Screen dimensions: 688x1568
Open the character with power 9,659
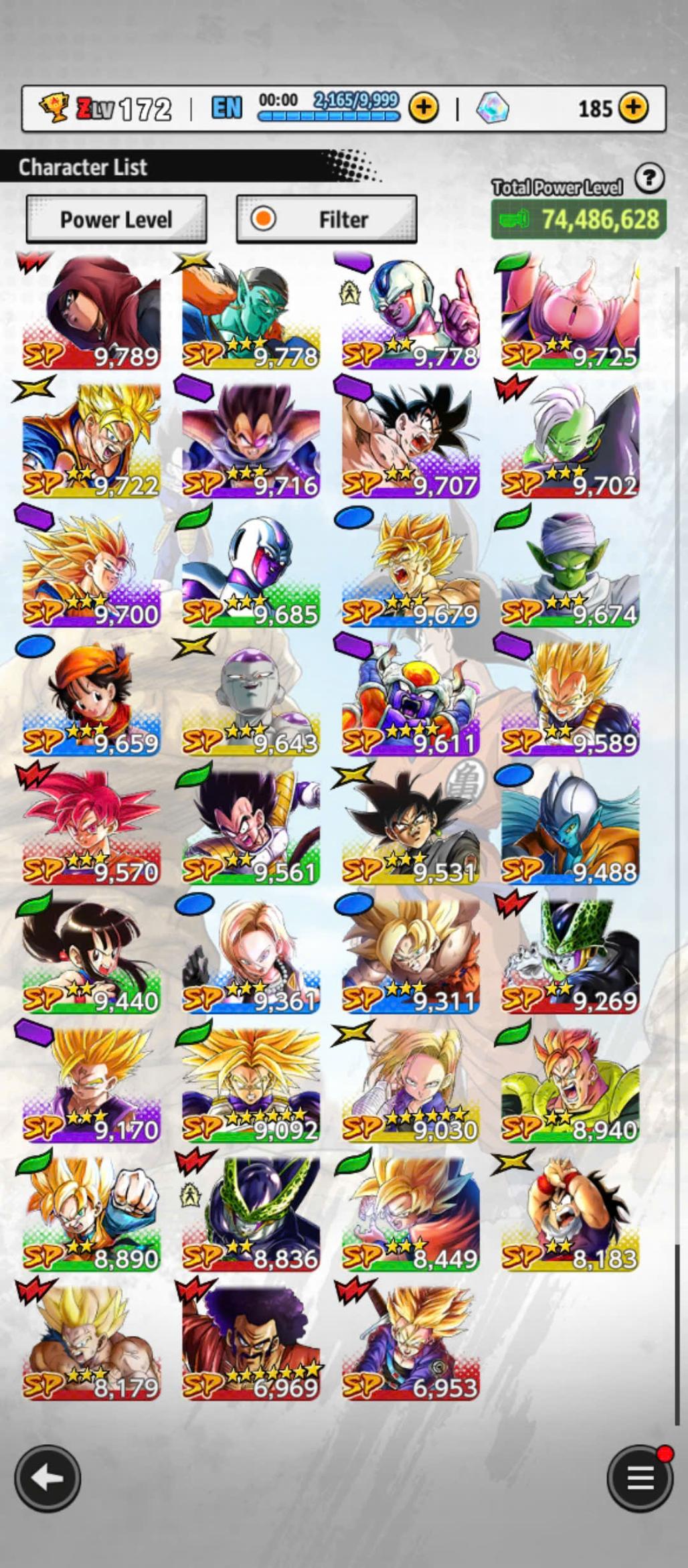coord(92,700)
